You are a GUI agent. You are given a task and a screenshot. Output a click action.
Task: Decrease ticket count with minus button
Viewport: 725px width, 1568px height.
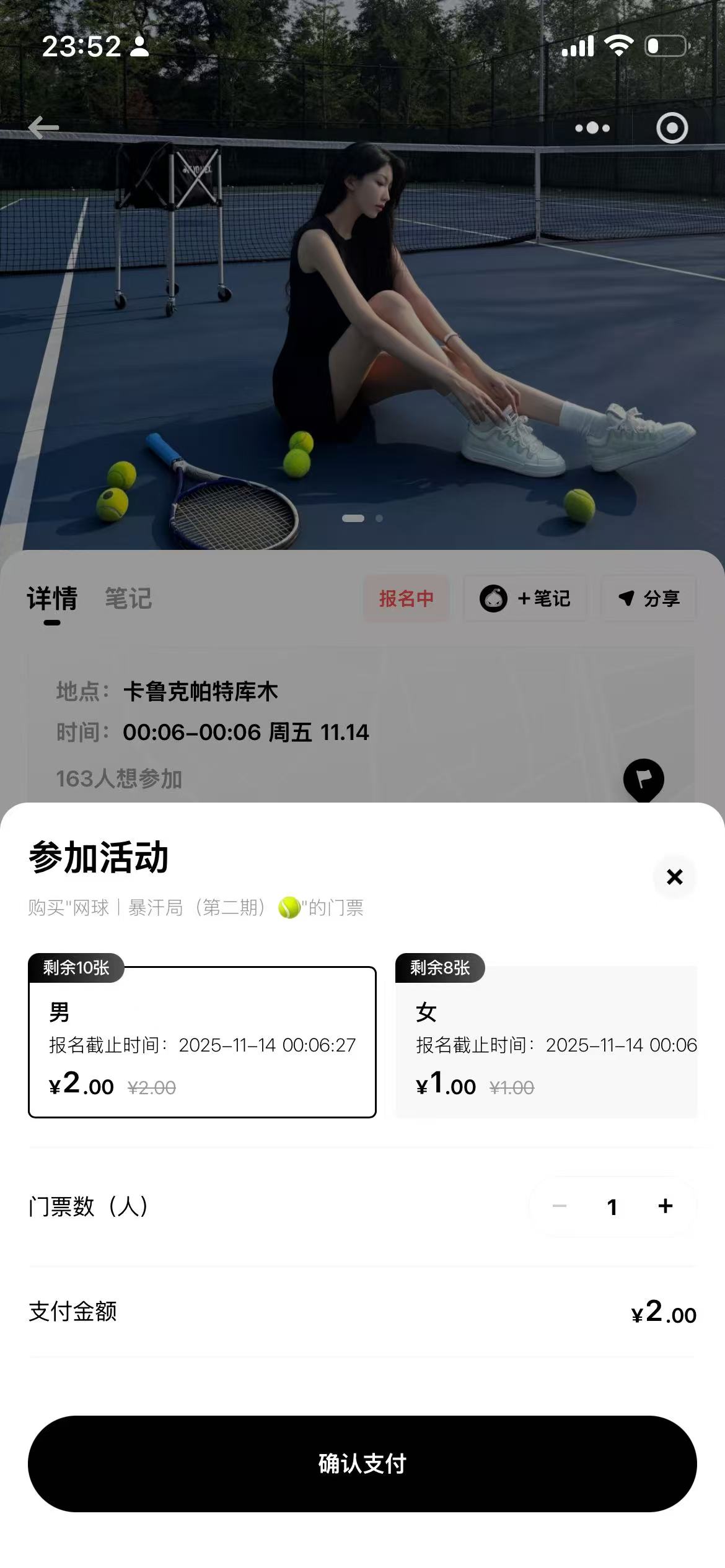[x=560, y=1206]
